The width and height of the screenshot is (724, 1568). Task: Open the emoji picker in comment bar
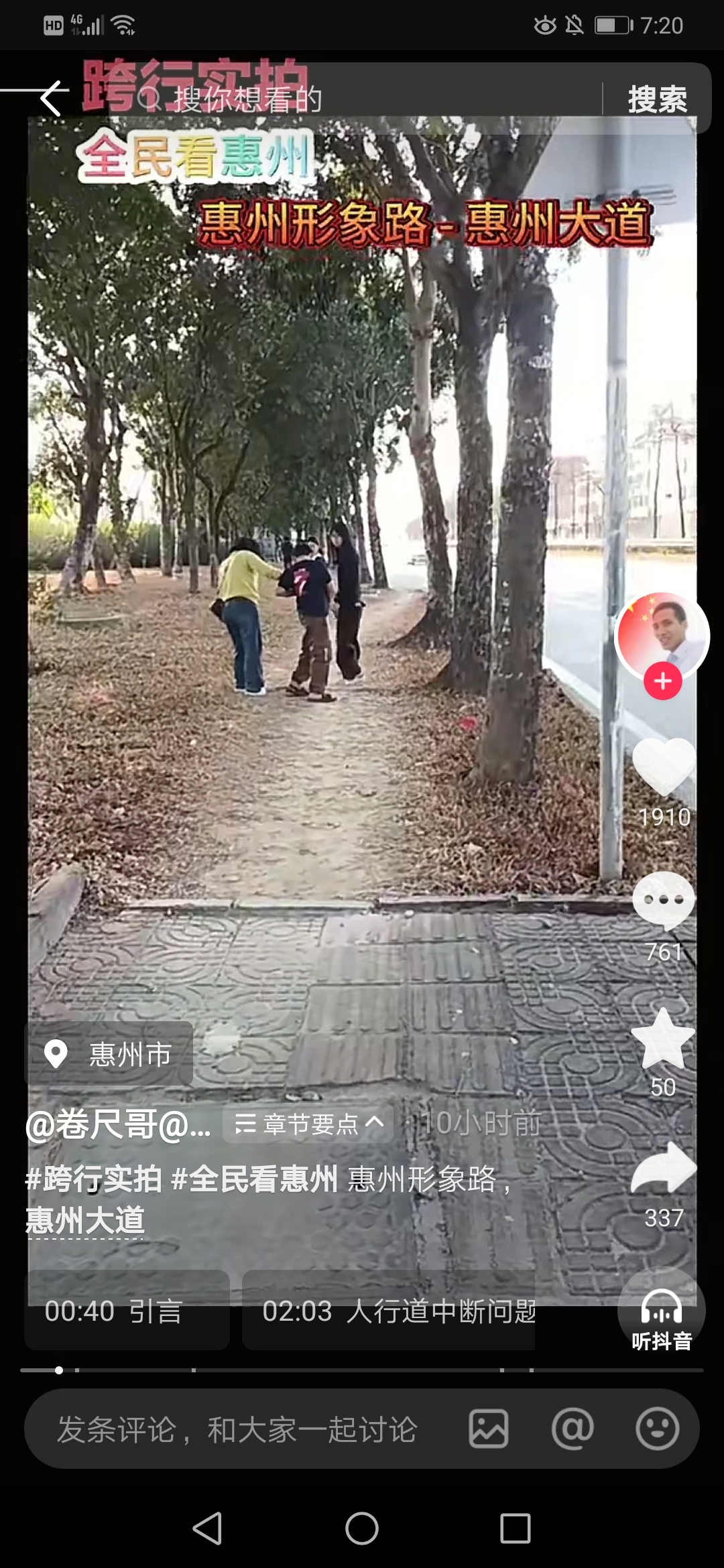pyautogui.click(x=657, y=1429)
